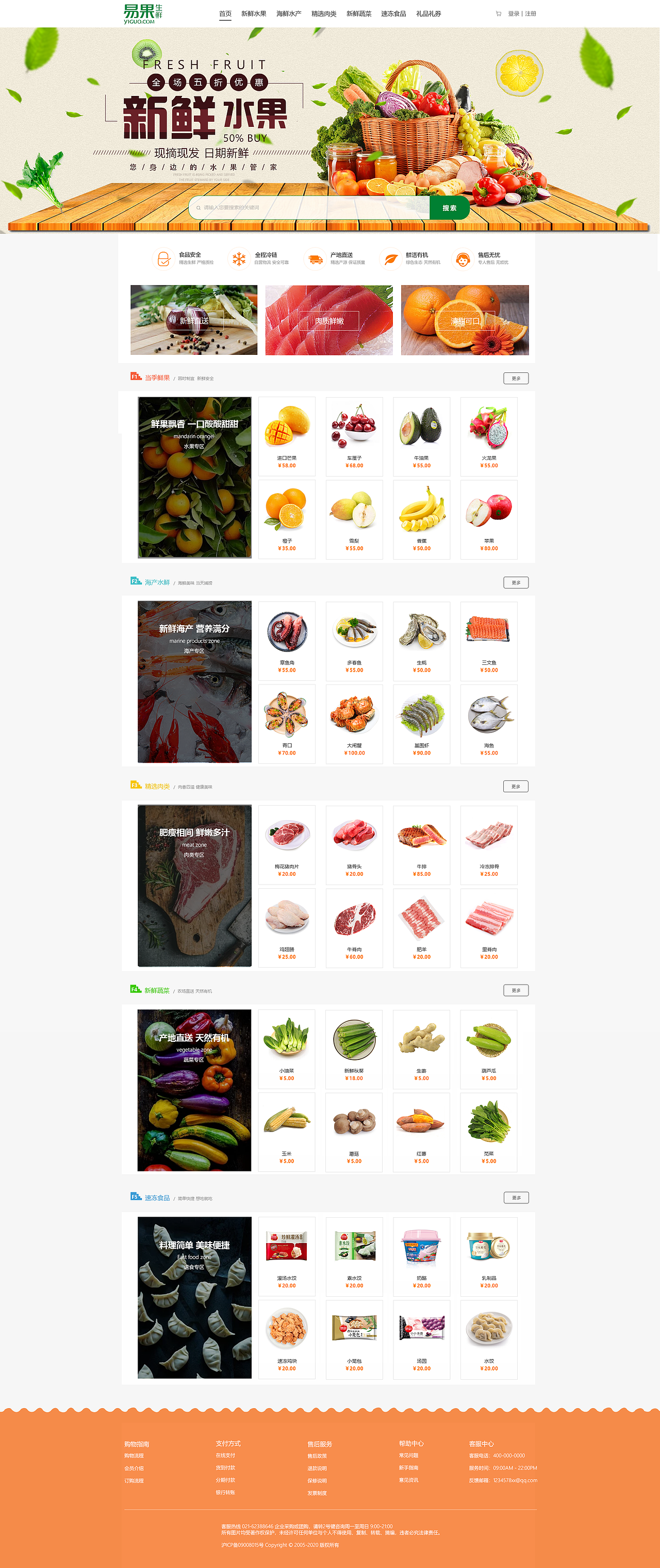Open the 礼品礼券 navigation tab
Image resolution: width=660 pixels, height=1568 pixels.
click(428, 13)
